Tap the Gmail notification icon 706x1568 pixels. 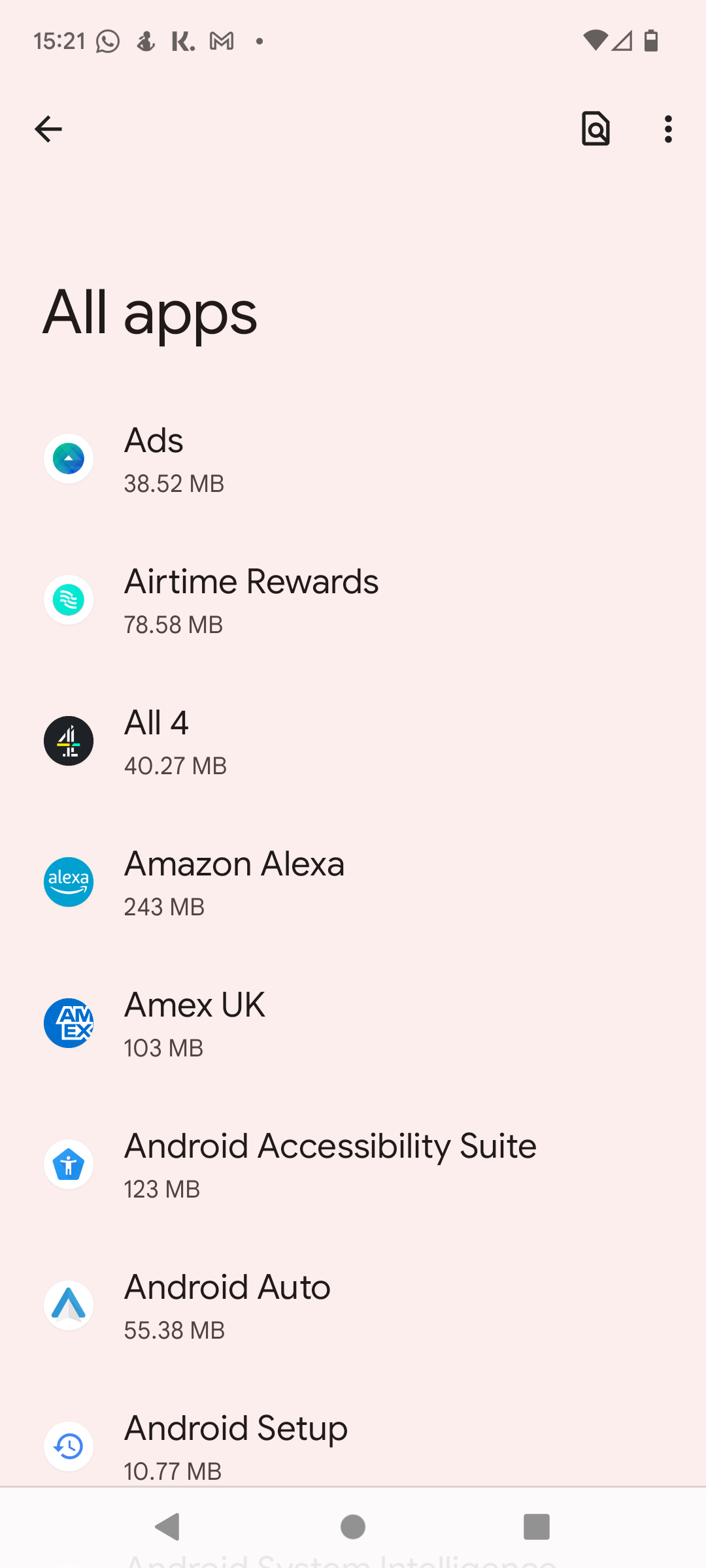[x=221, y=41]
